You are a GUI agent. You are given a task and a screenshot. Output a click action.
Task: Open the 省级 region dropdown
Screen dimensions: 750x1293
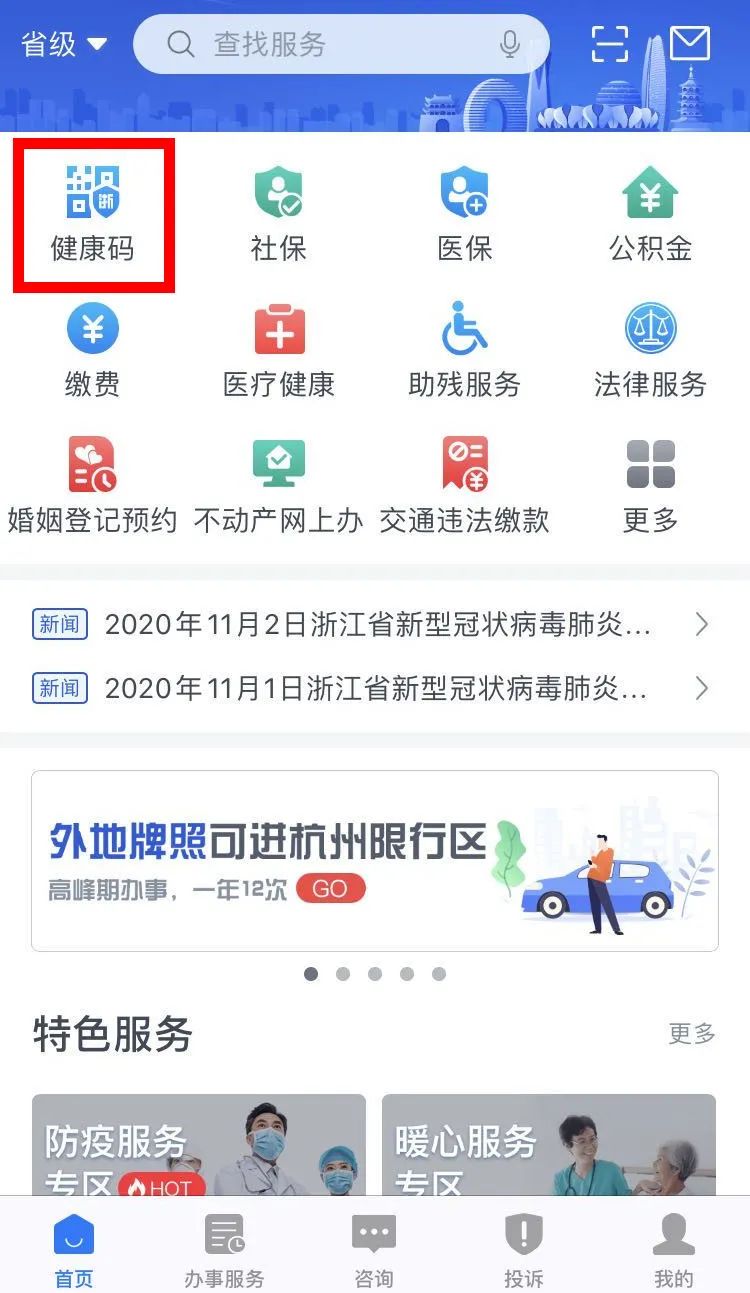click(64, 44)
